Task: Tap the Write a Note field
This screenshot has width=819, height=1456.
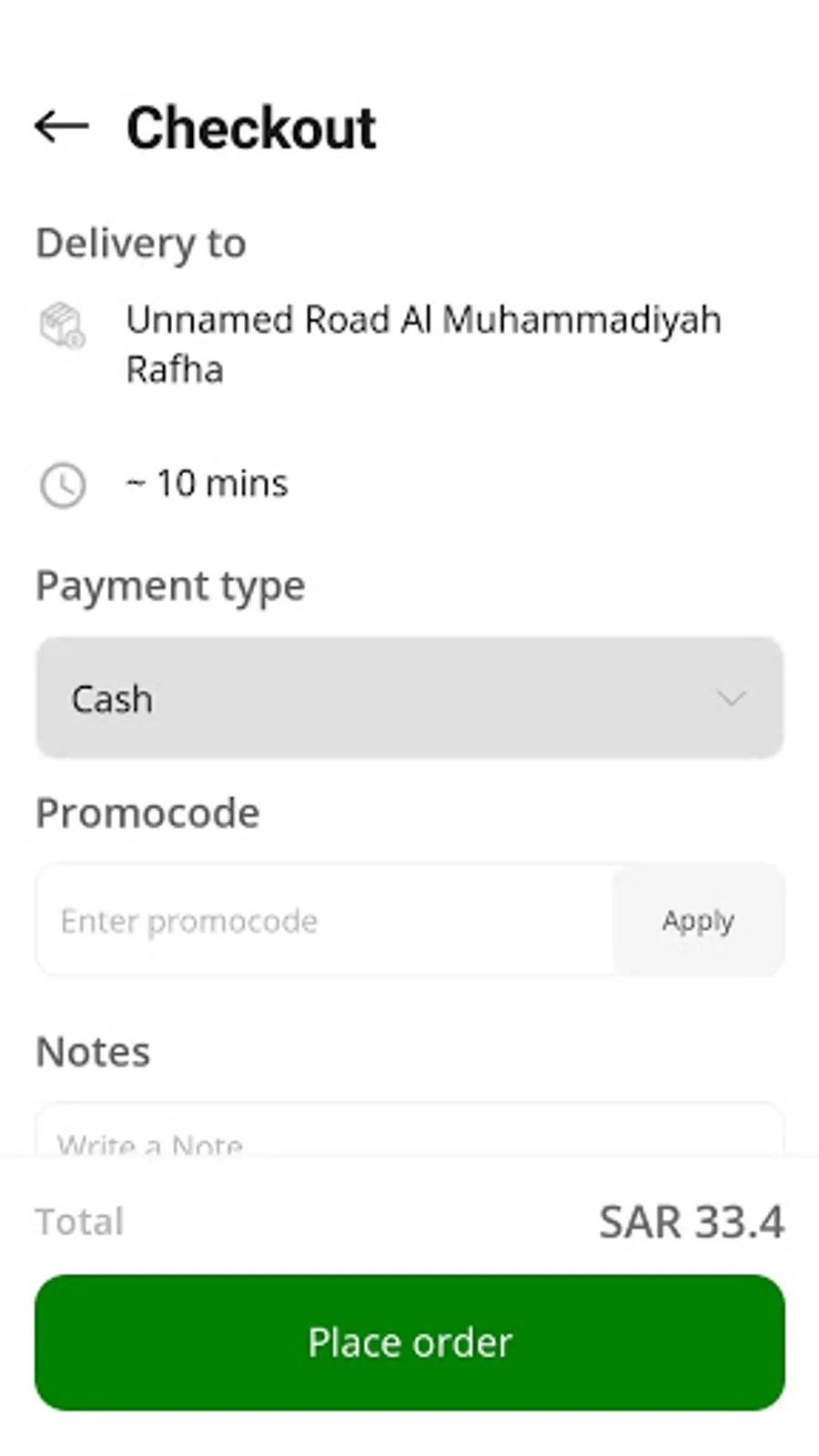Action: click(x=409, y=1130)
